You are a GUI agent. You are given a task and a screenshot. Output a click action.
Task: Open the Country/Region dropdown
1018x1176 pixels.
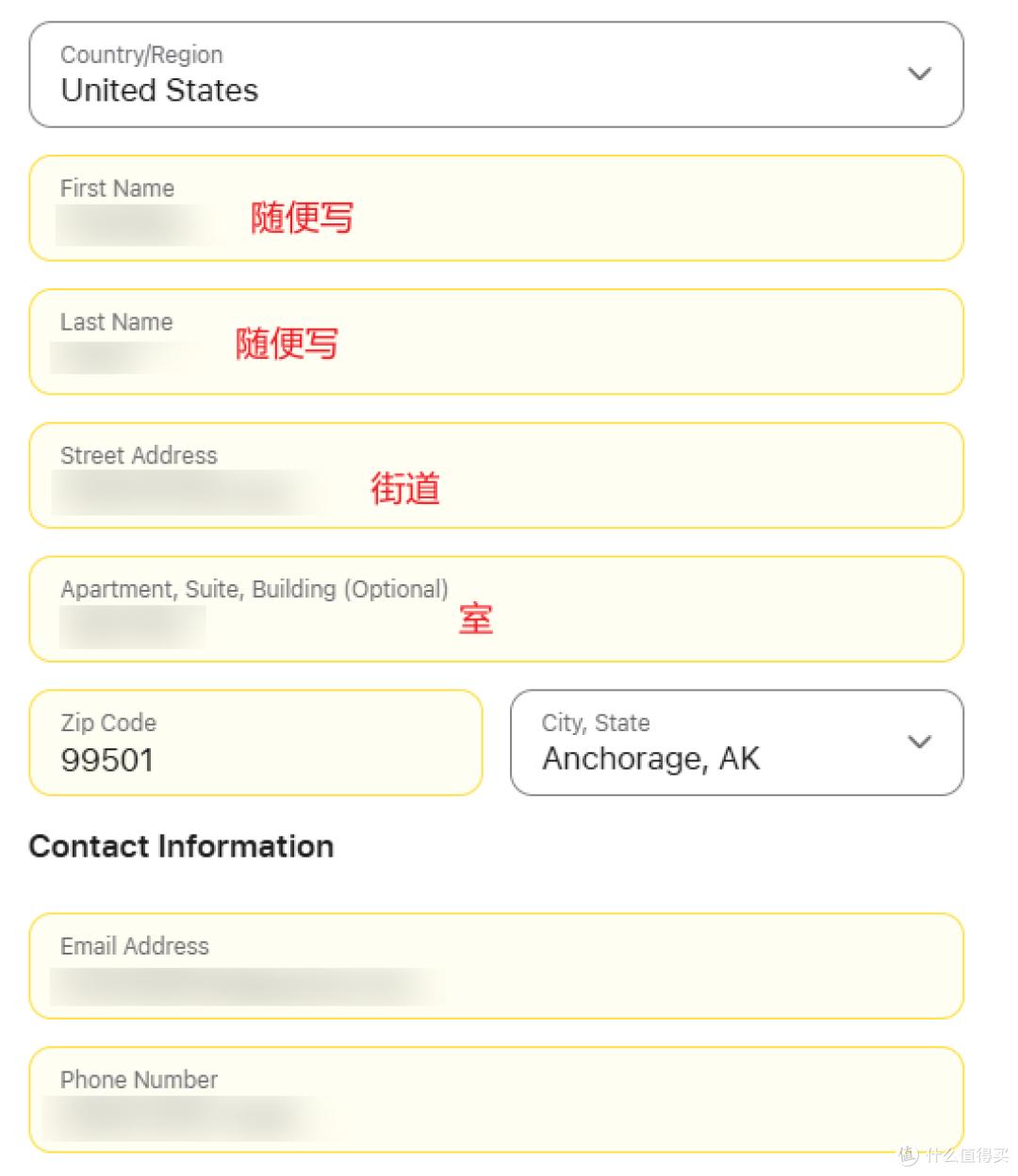coord(496,74)
